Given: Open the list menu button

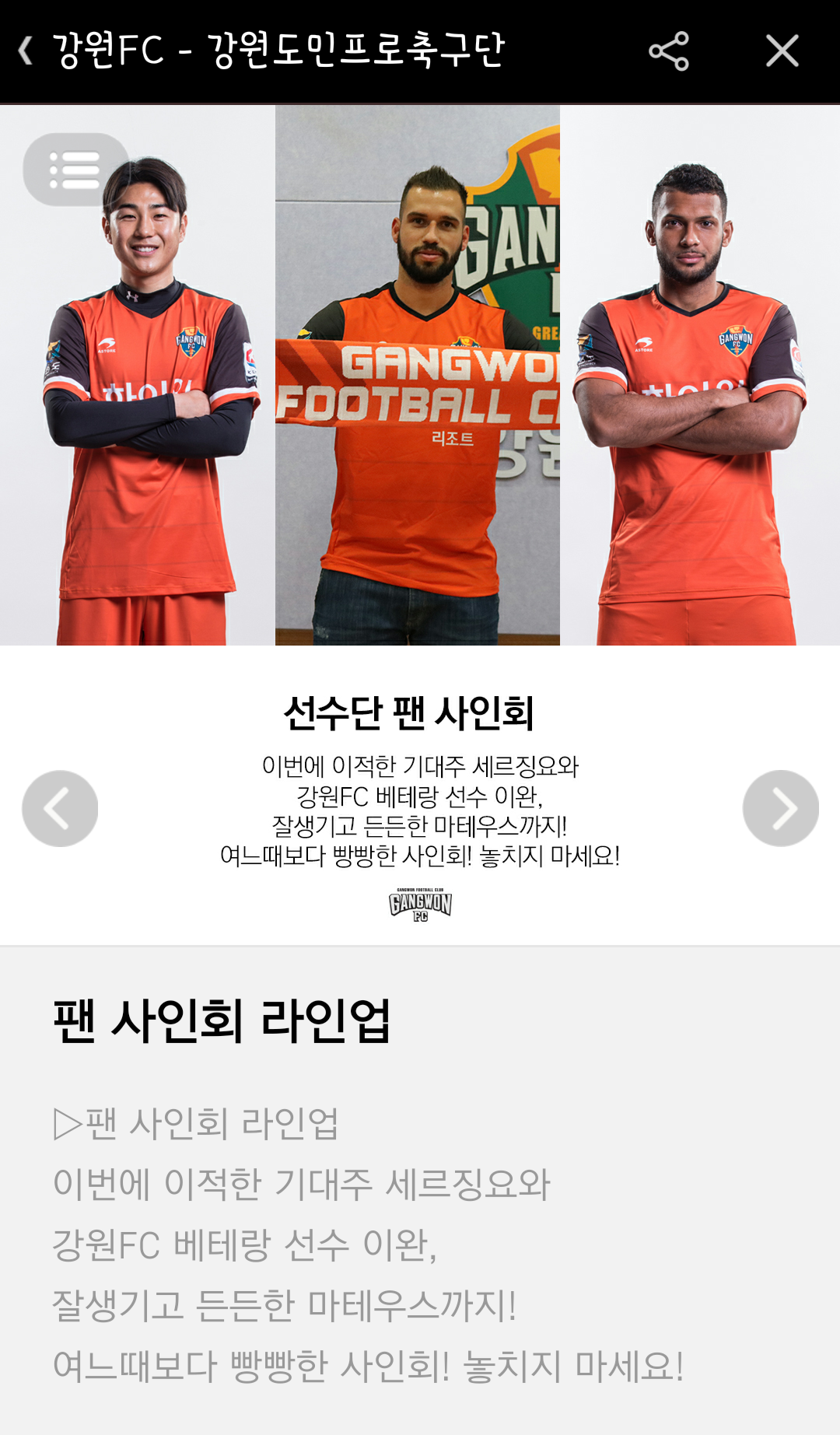Looking at the screenshot, I should pos(75,170).
